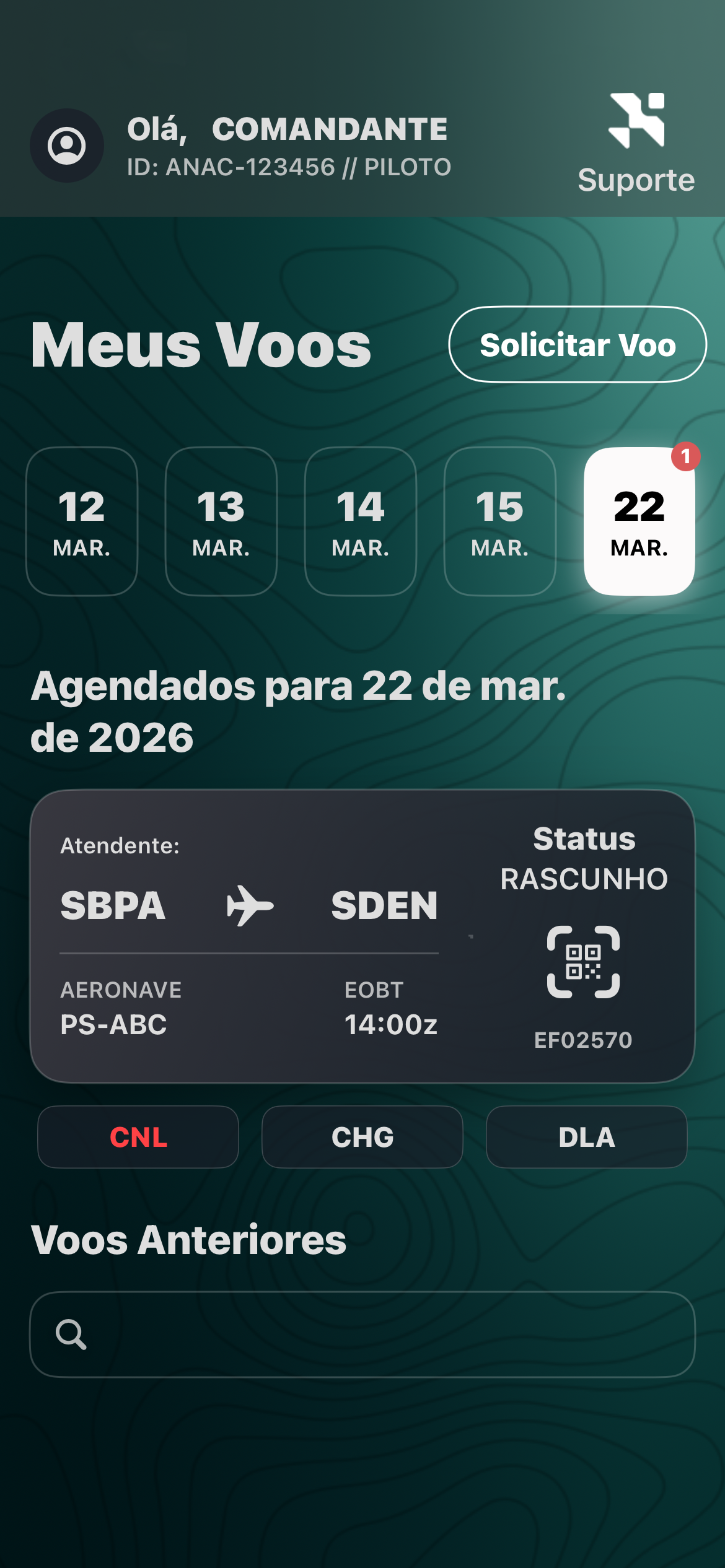Click the RASCUNHO status label

pyautogui.click(x=585, y=879)
